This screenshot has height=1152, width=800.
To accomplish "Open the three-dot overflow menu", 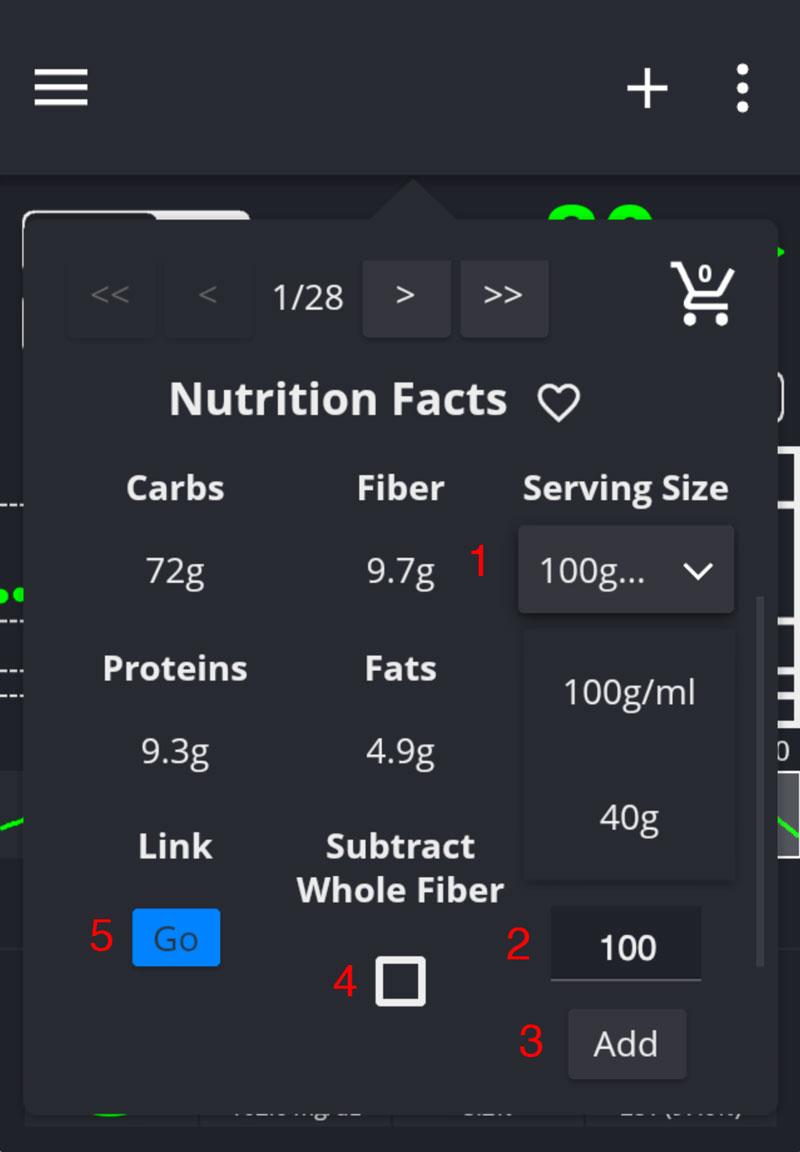I will coord(741,88).
